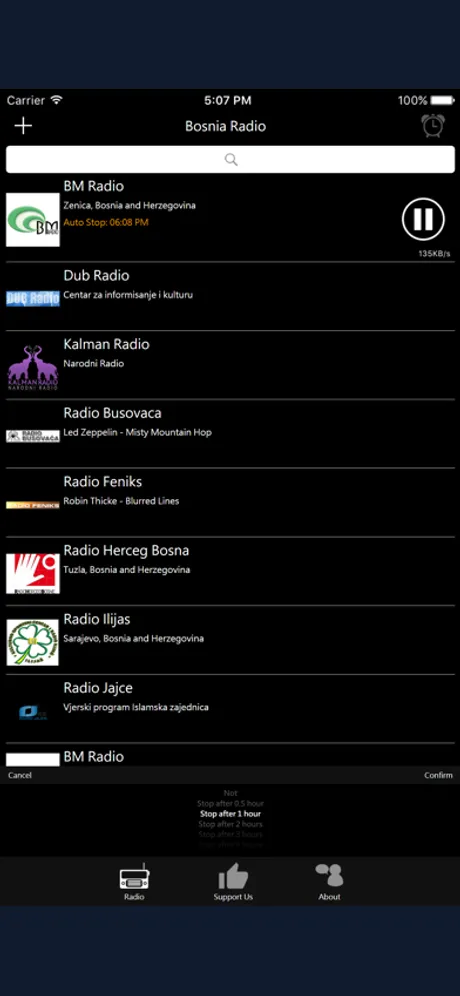Start Radio Feniks station
Image resolution: width=460 pixels, height=996 pixels.
pos(230,502)
